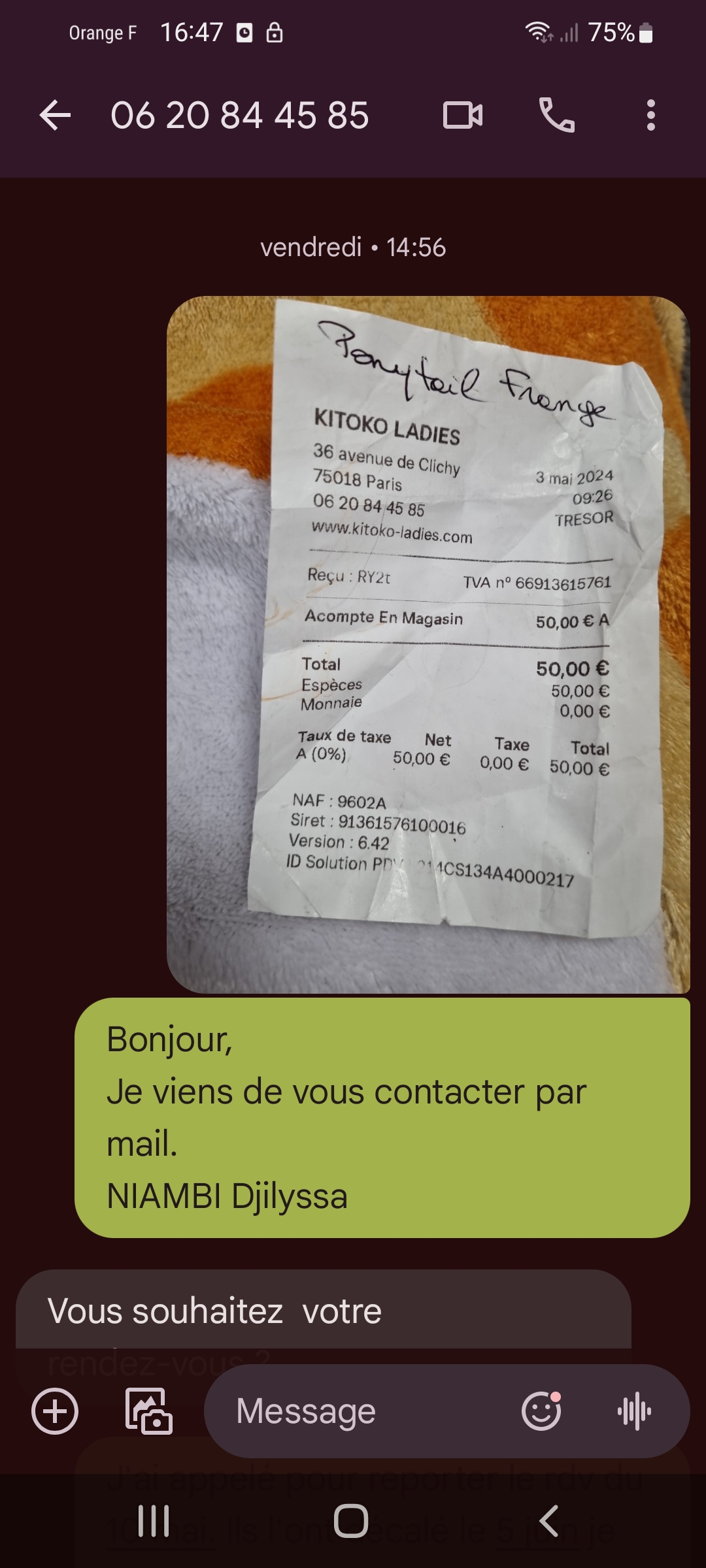The image size is (706, 1568).
Task: Open the recent apps view
Action: pos(154,1521)
